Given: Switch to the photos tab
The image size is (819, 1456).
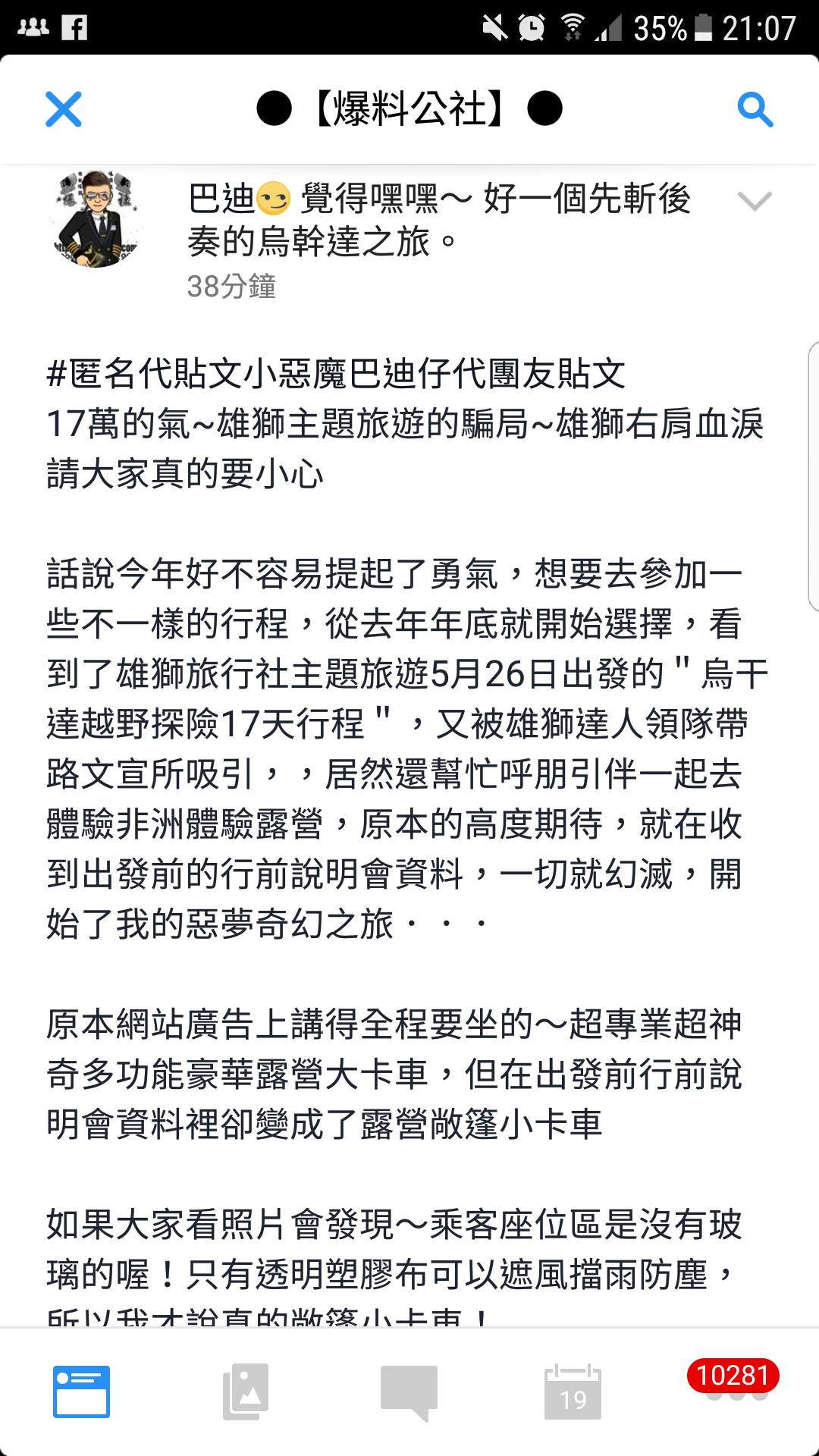Looking at the screenshot, I should 246,1392.
